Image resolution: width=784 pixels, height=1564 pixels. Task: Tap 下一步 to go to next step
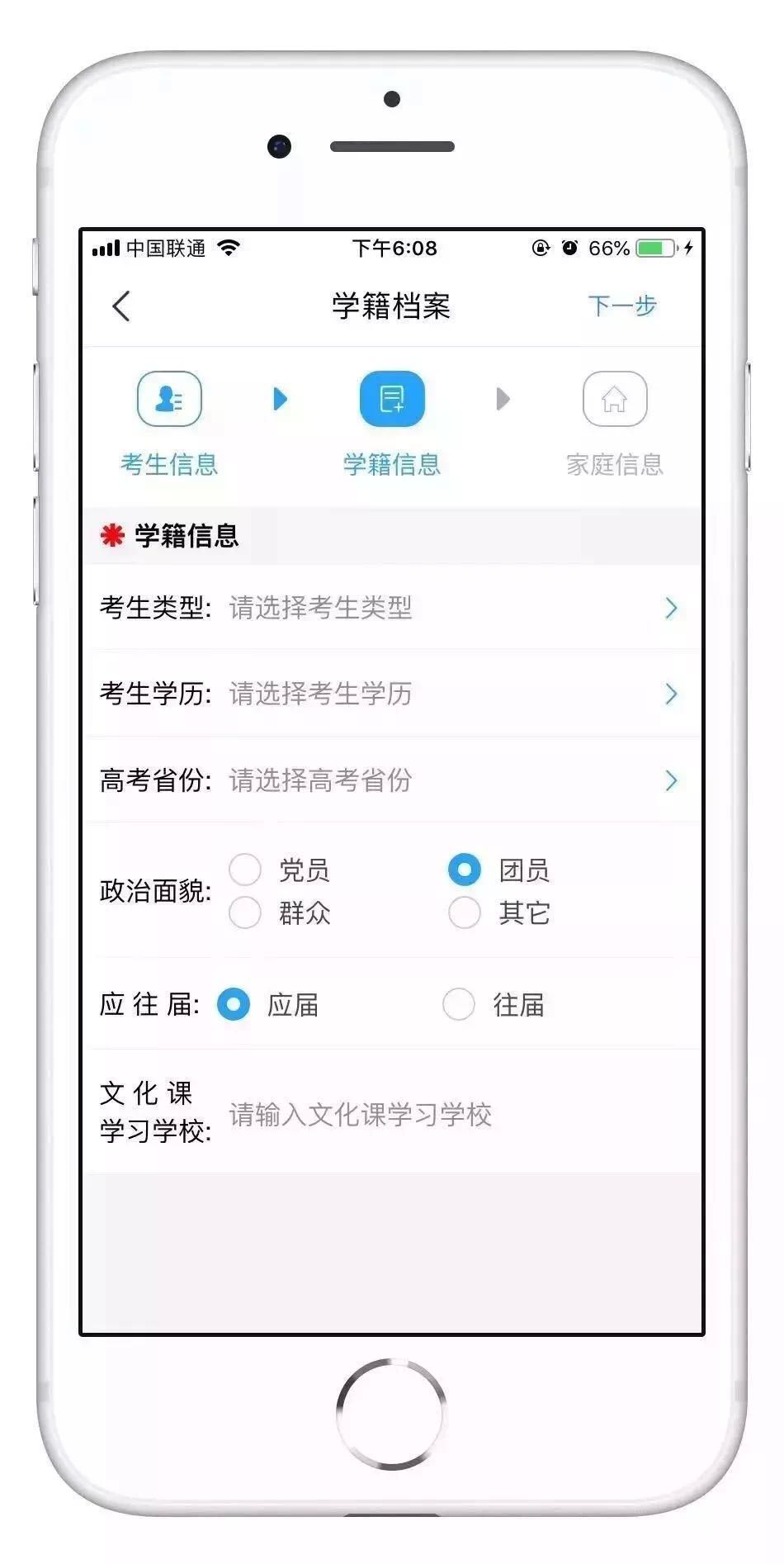[621, 306]
